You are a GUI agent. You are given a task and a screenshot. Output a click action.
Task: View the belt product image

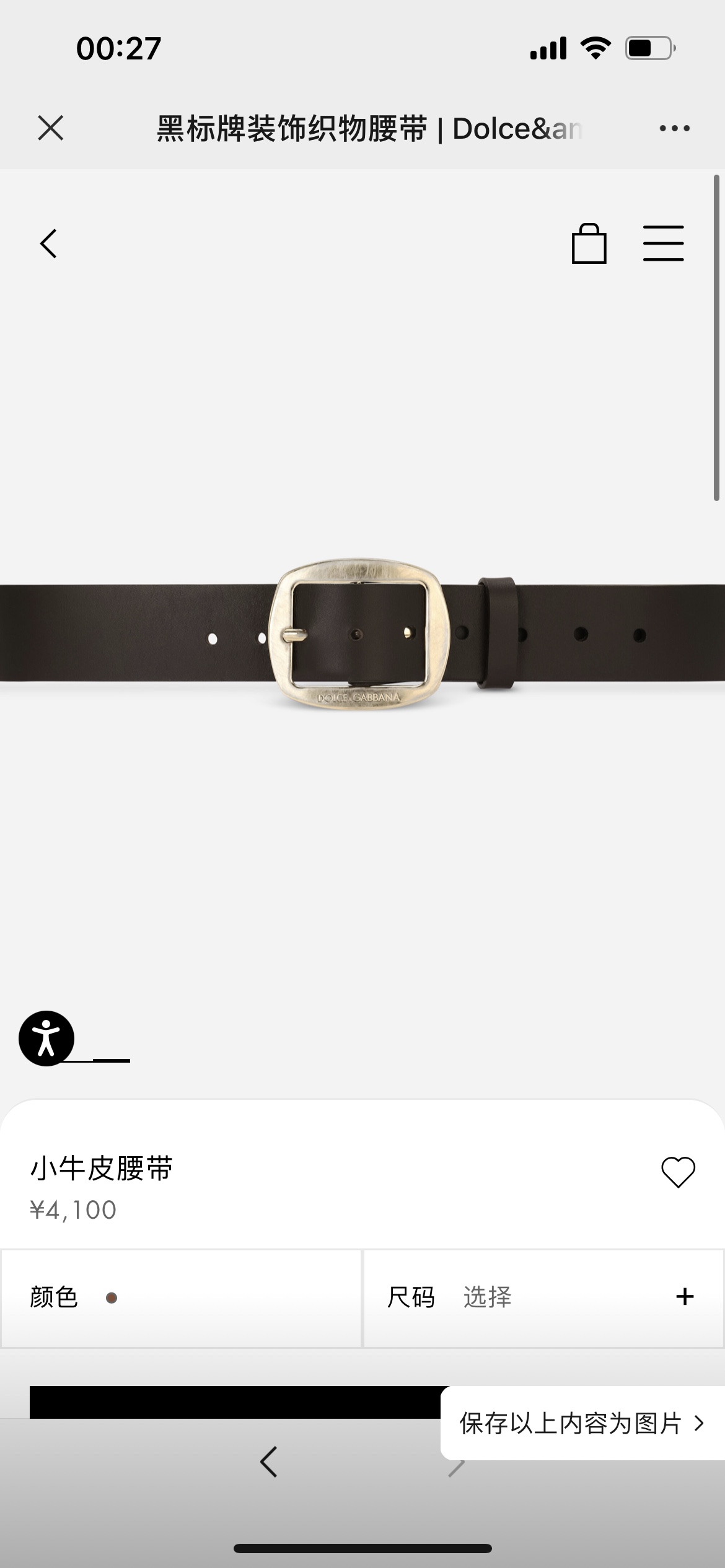coord(362,635)
